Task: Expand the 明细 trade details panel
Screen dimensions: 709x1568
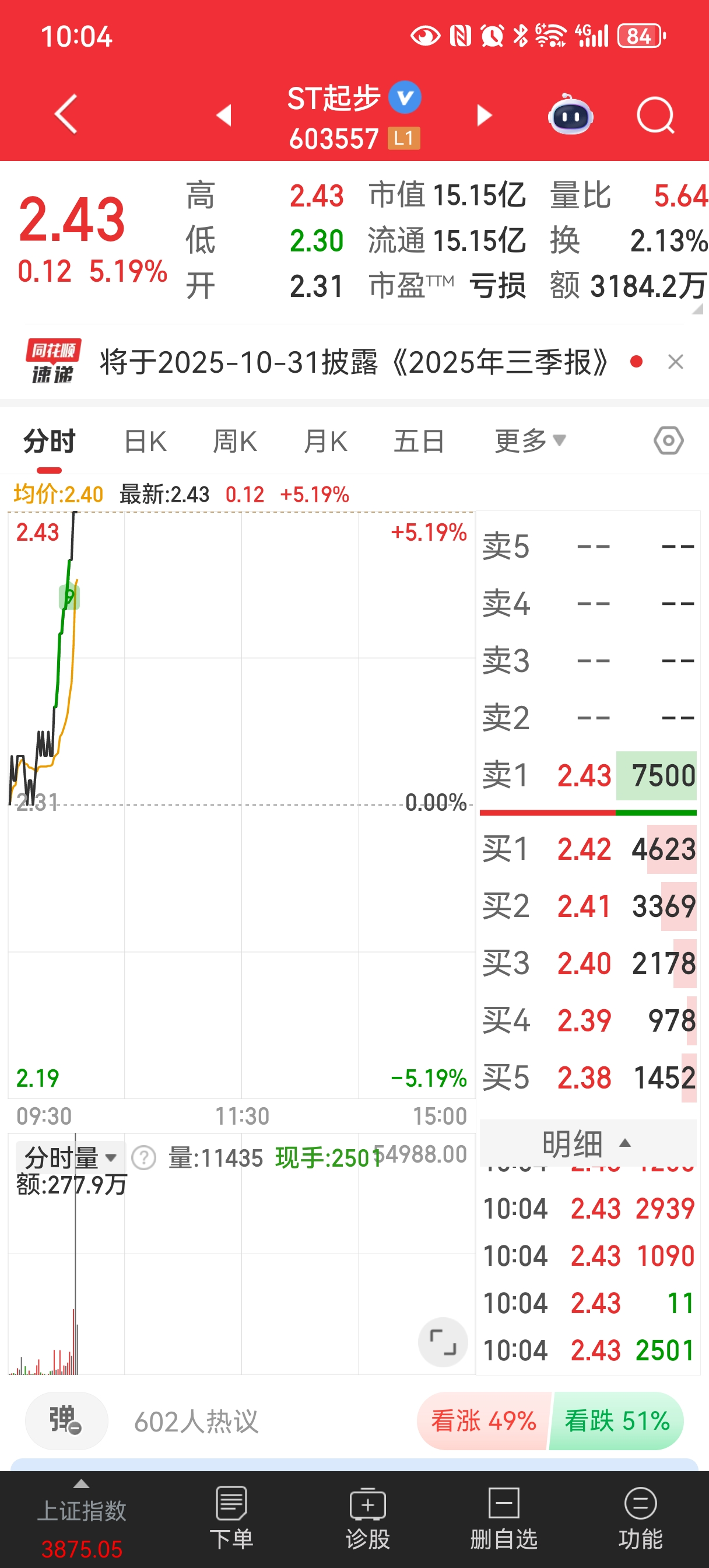Action: pyautogui.click(x=587, y=1143)
